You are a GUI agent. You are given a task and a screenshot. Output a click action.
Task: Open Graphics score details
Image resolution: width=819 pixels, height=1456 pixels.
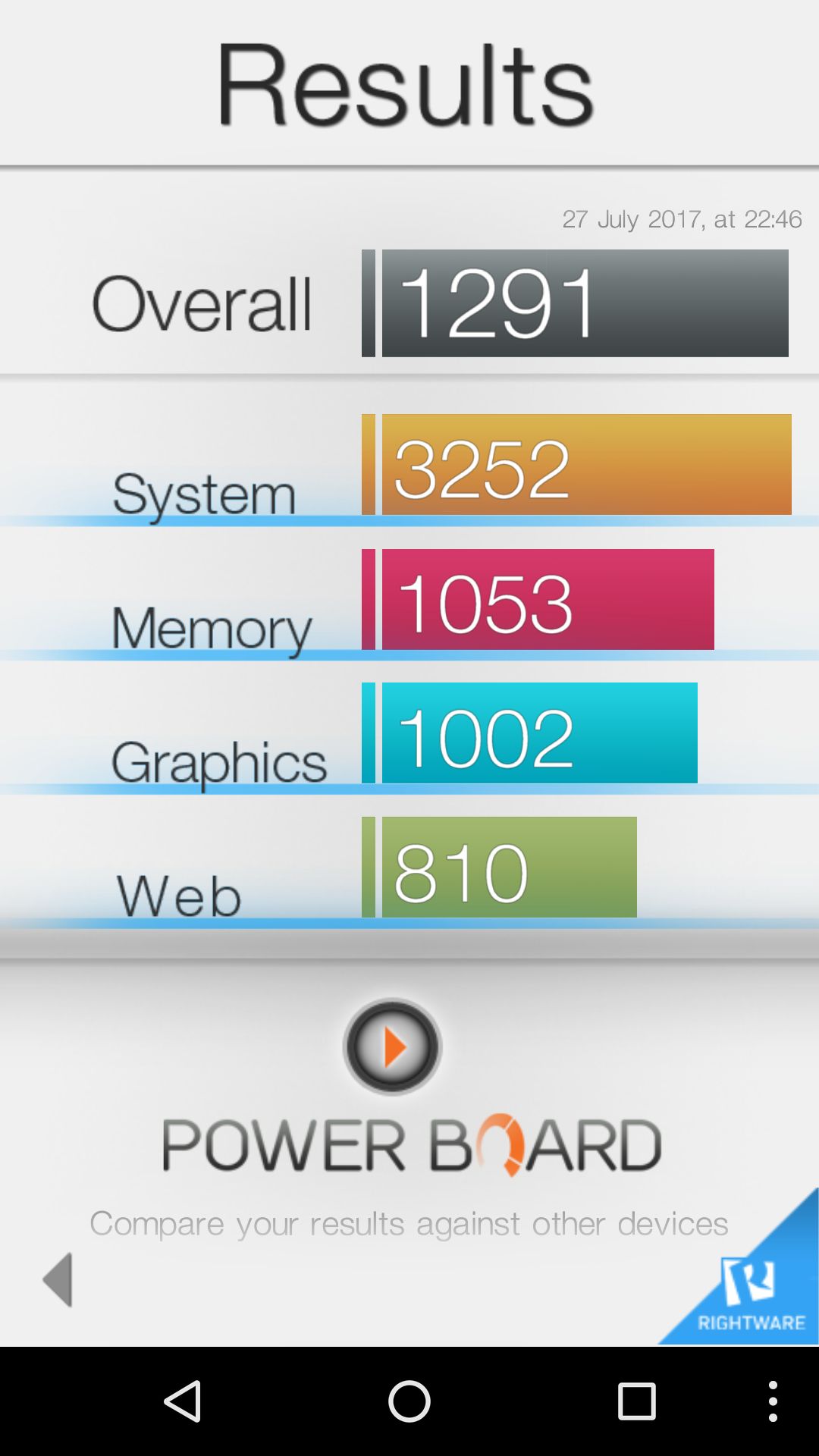pos(531,733)
